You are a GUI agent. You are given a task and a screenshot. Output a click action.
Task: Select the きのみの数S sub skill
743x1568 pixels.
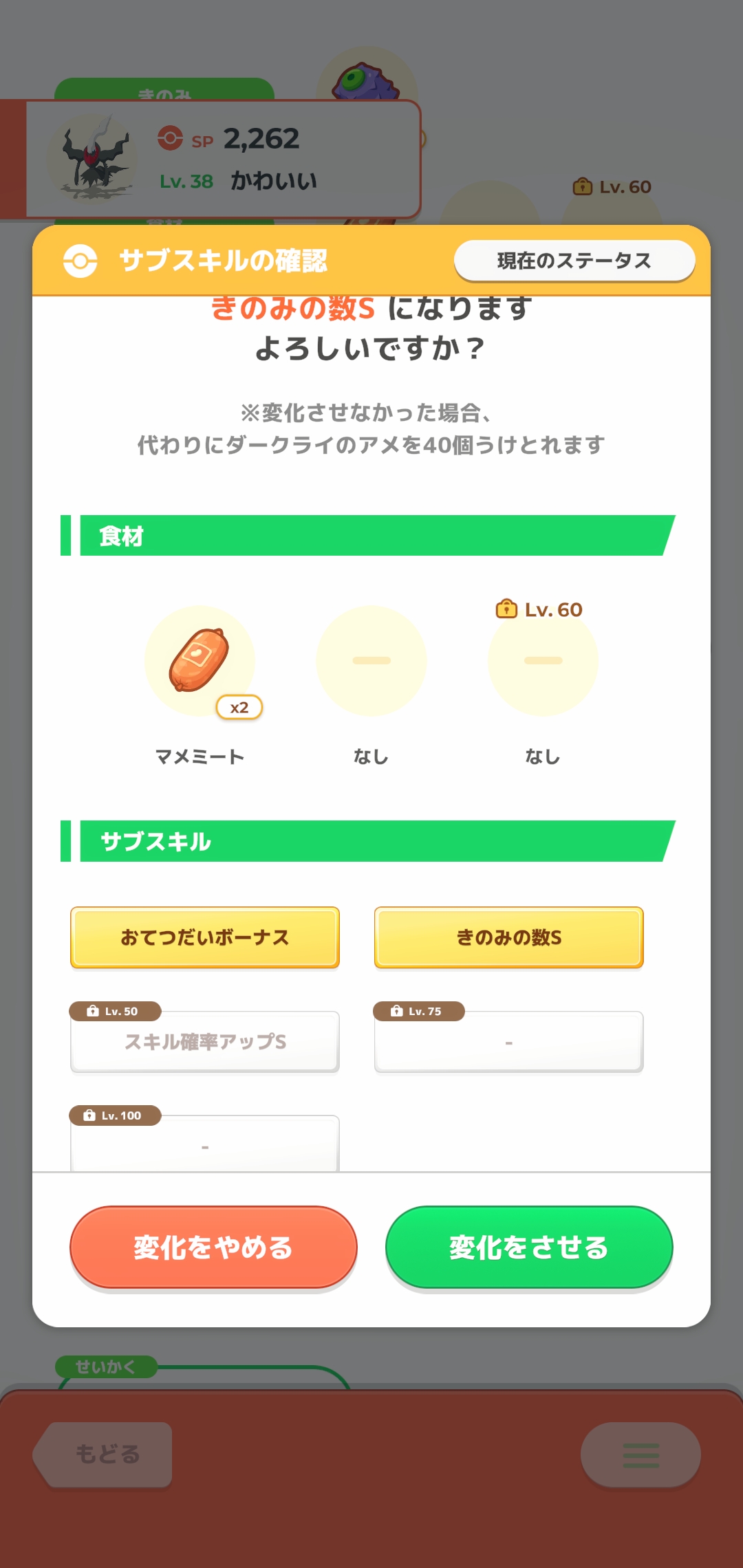click(x=508, y=937)
